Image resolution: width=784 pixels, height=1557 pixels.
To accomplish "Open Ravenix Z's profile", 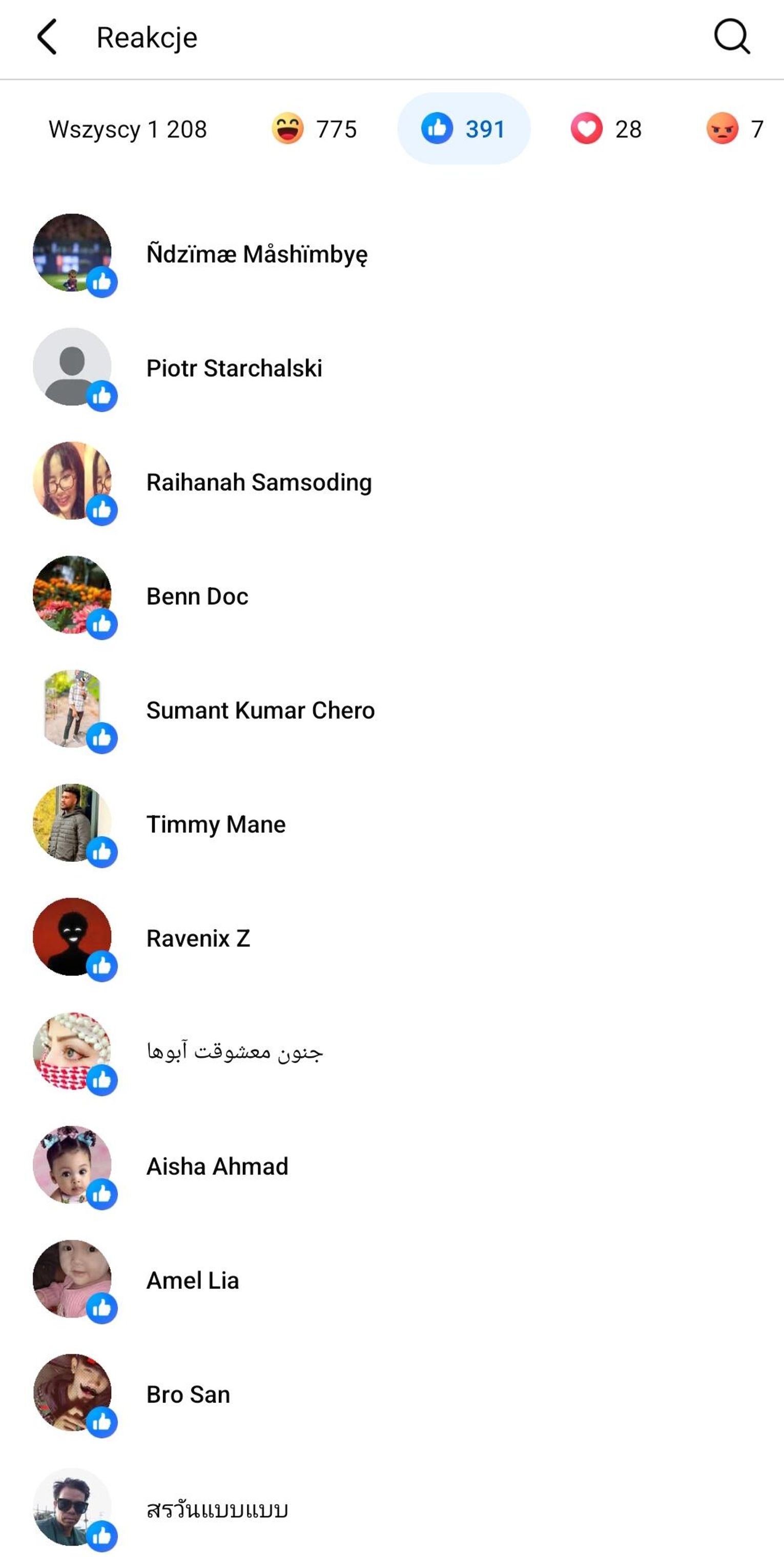I will (x=198, y=939).
